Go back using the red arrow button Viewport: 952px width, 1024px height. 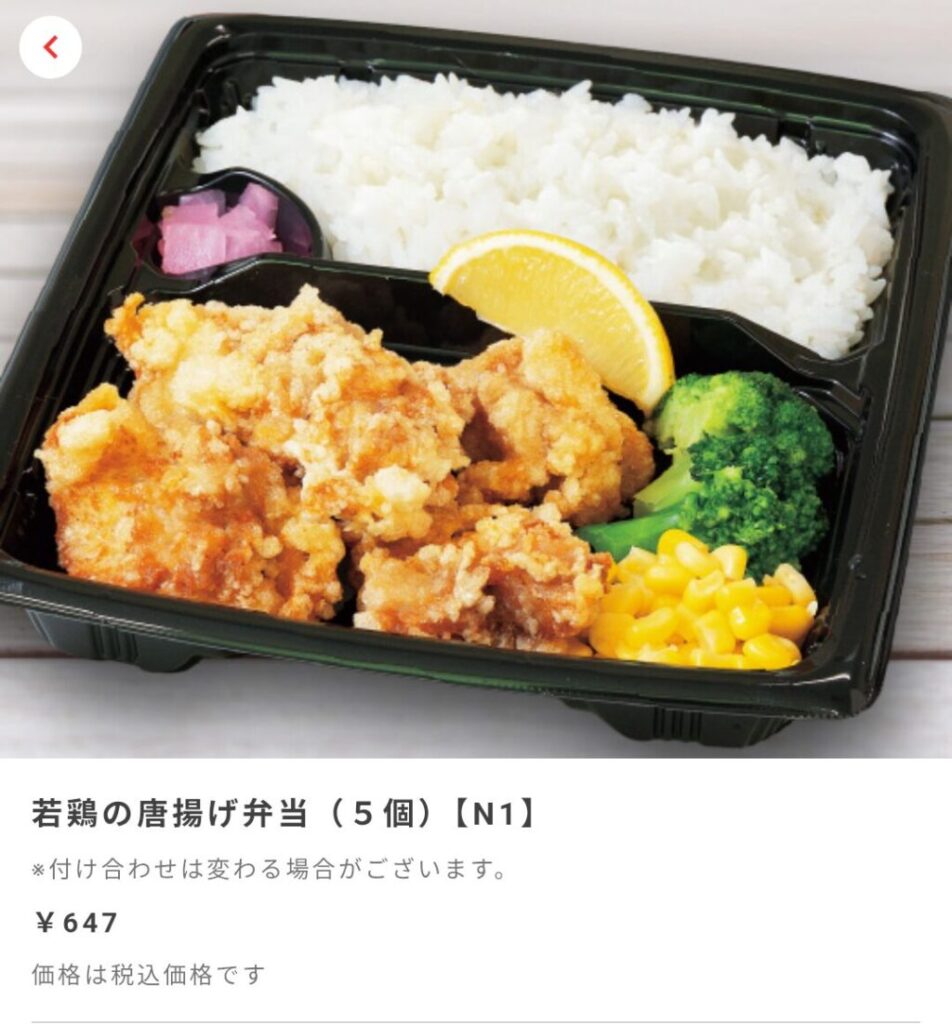(x=50, y=47)
